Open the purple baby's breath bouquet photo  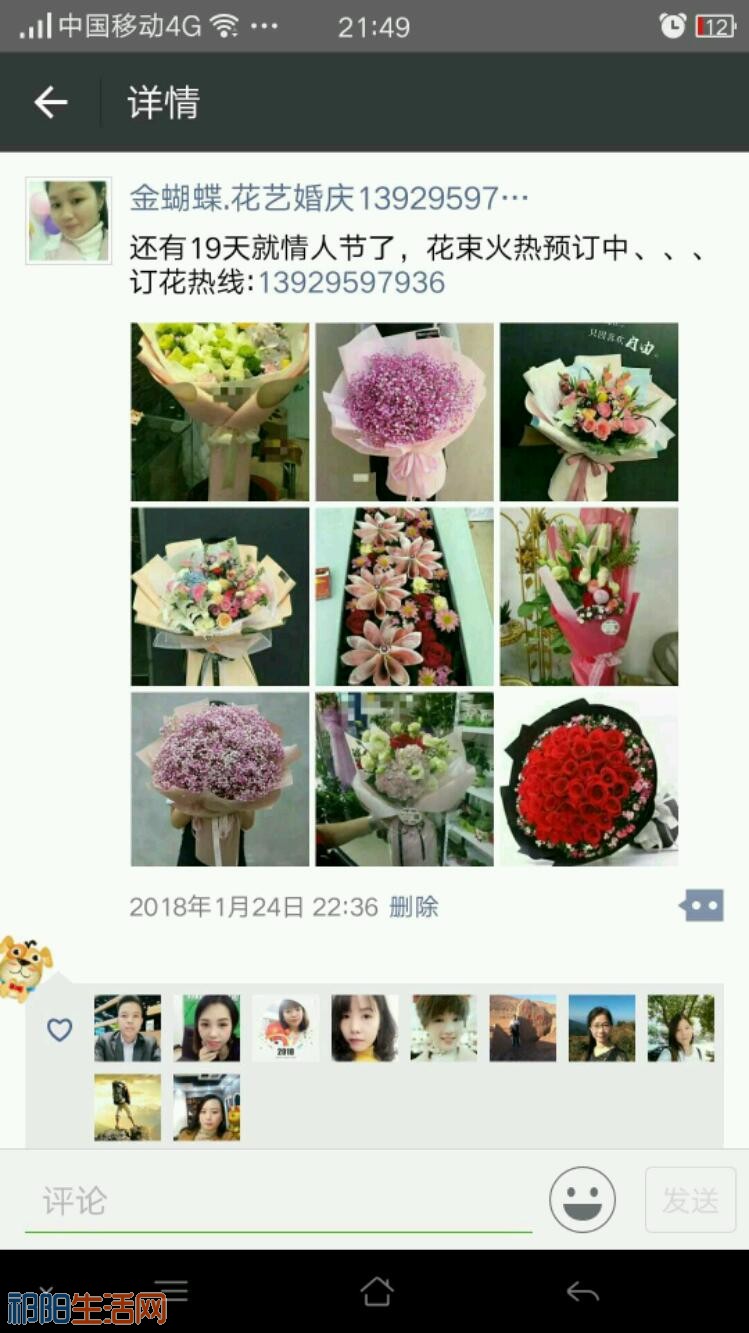click(x=404, y=411)
